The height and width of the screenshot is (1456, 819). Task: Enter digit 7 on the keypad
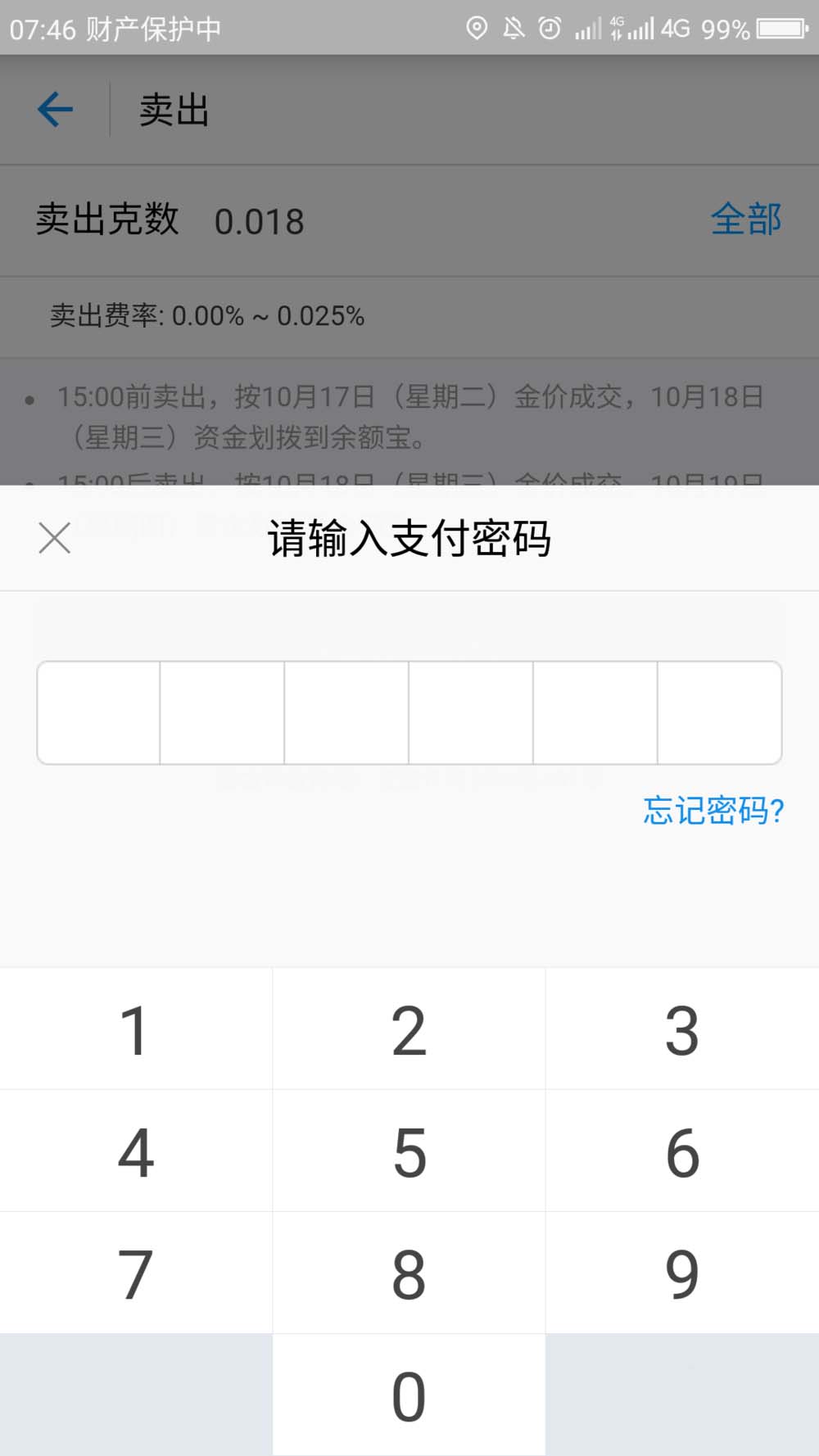pos(136,1273)
